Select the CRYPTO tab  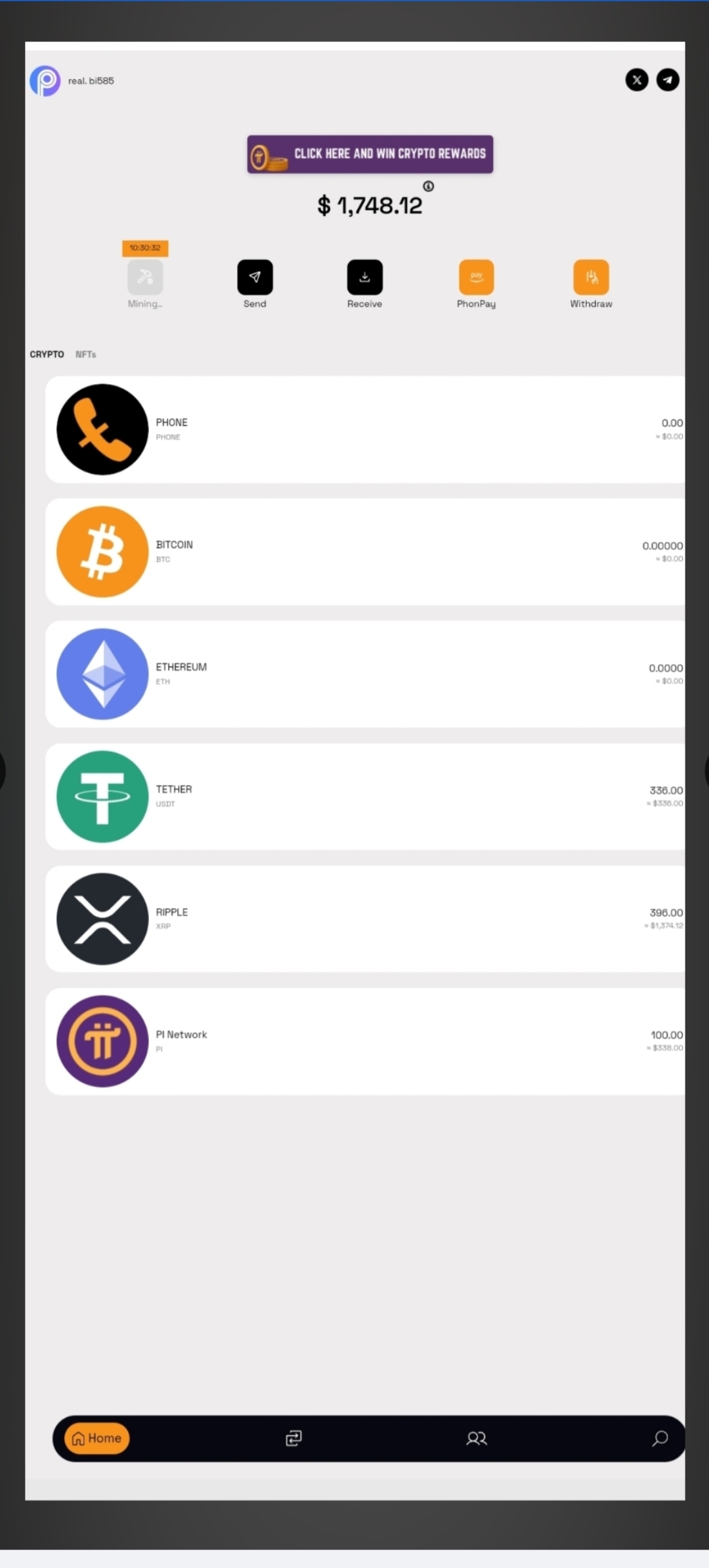tap(47, 355)
